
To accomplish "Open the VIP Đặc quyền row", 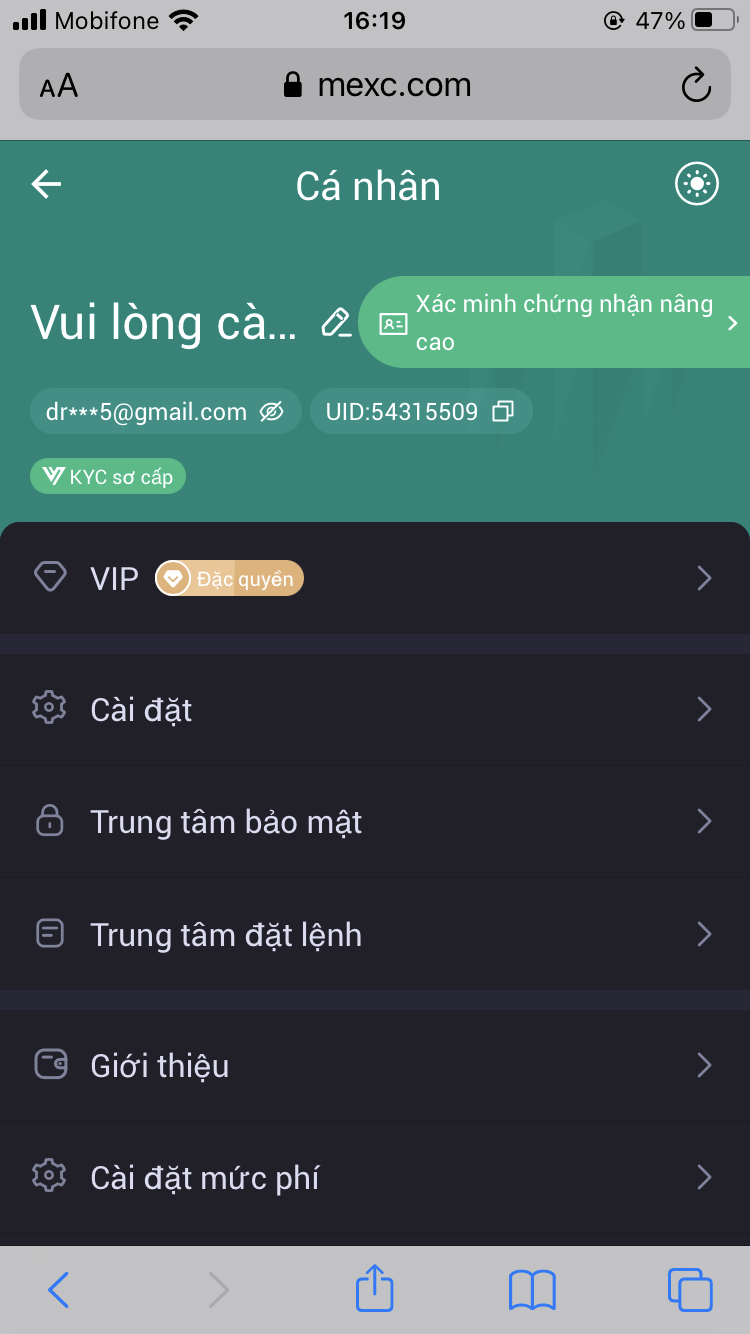I will click(375, 578).
